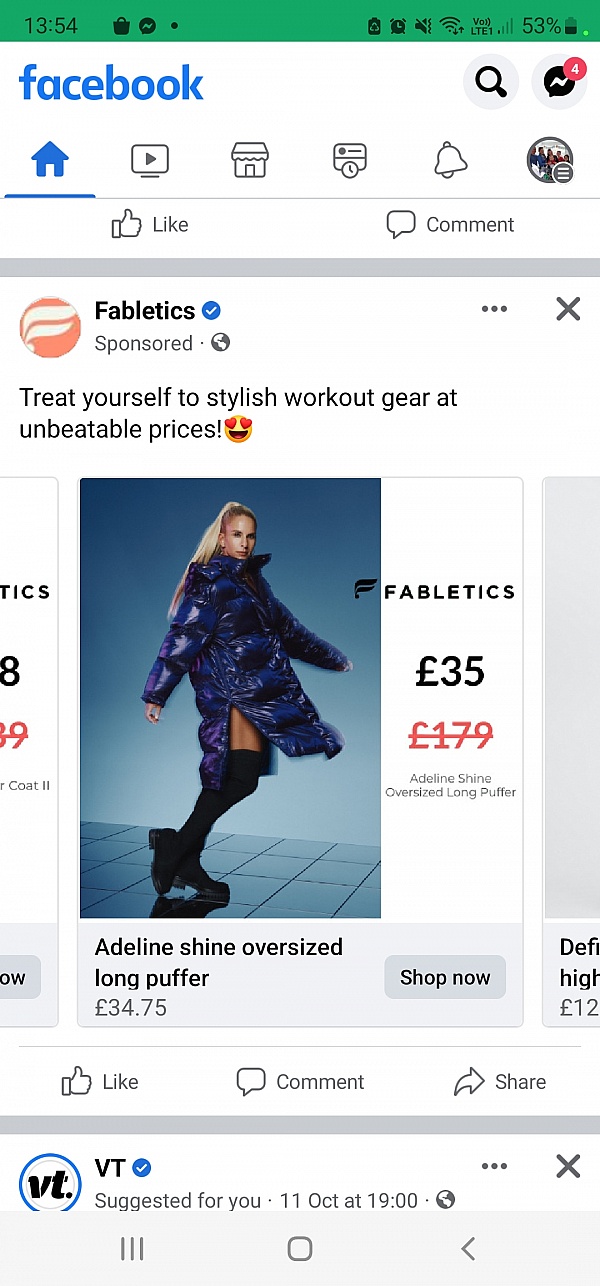
Task: Switch to the Video tab
Action: point(150,160)
